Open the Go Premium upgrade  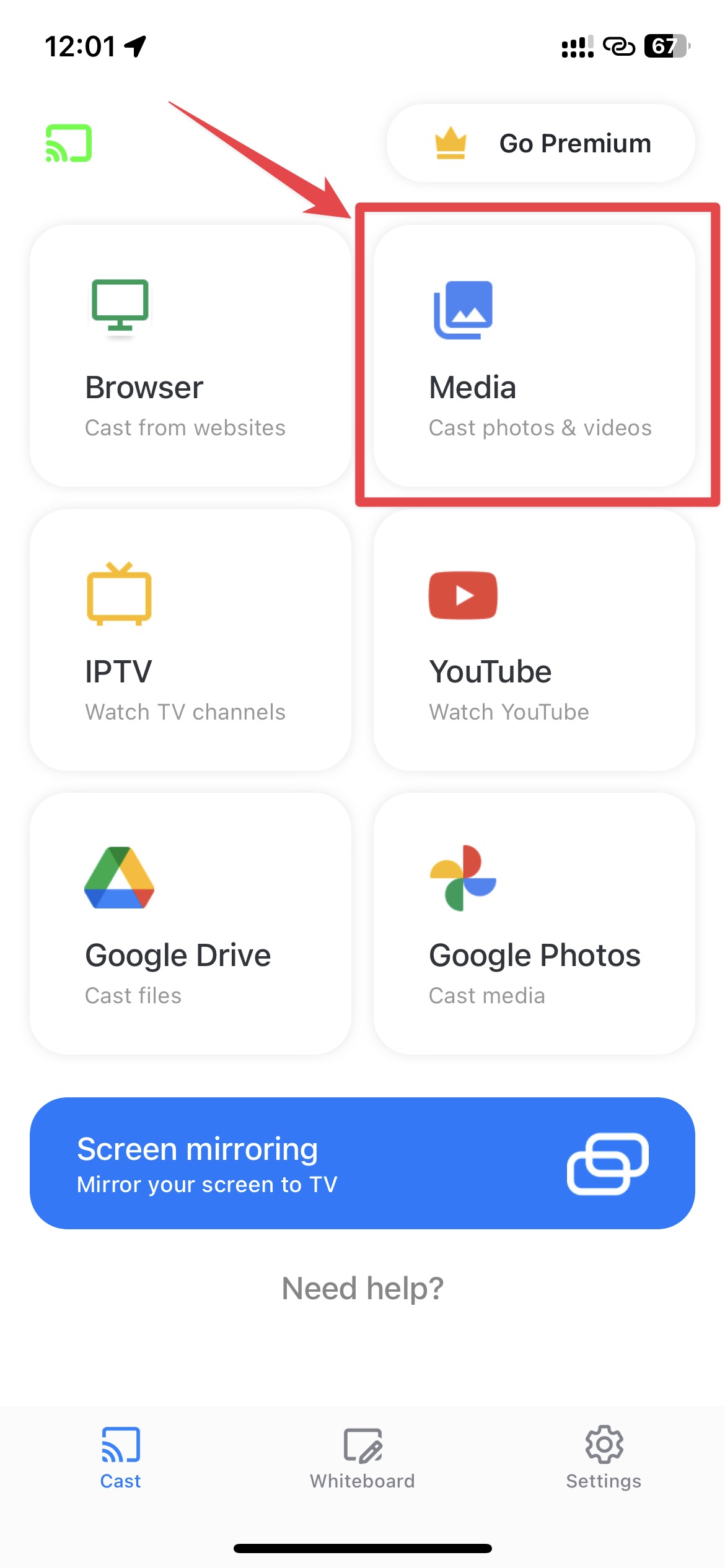click(540, 144)
